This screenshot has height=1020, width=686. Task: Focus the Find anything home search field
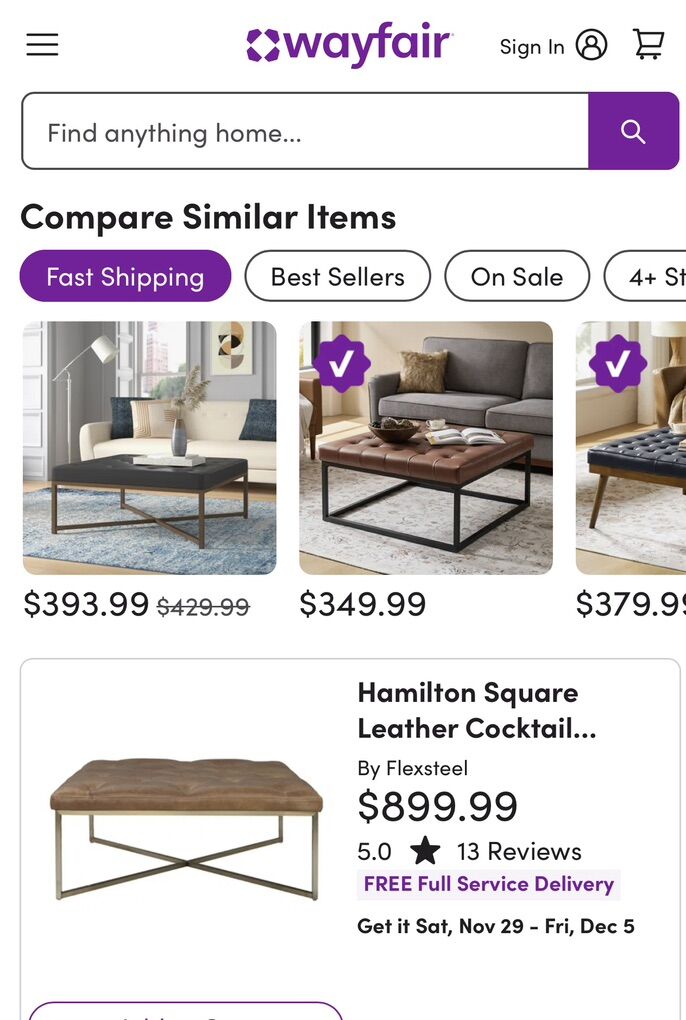(305, 132)
